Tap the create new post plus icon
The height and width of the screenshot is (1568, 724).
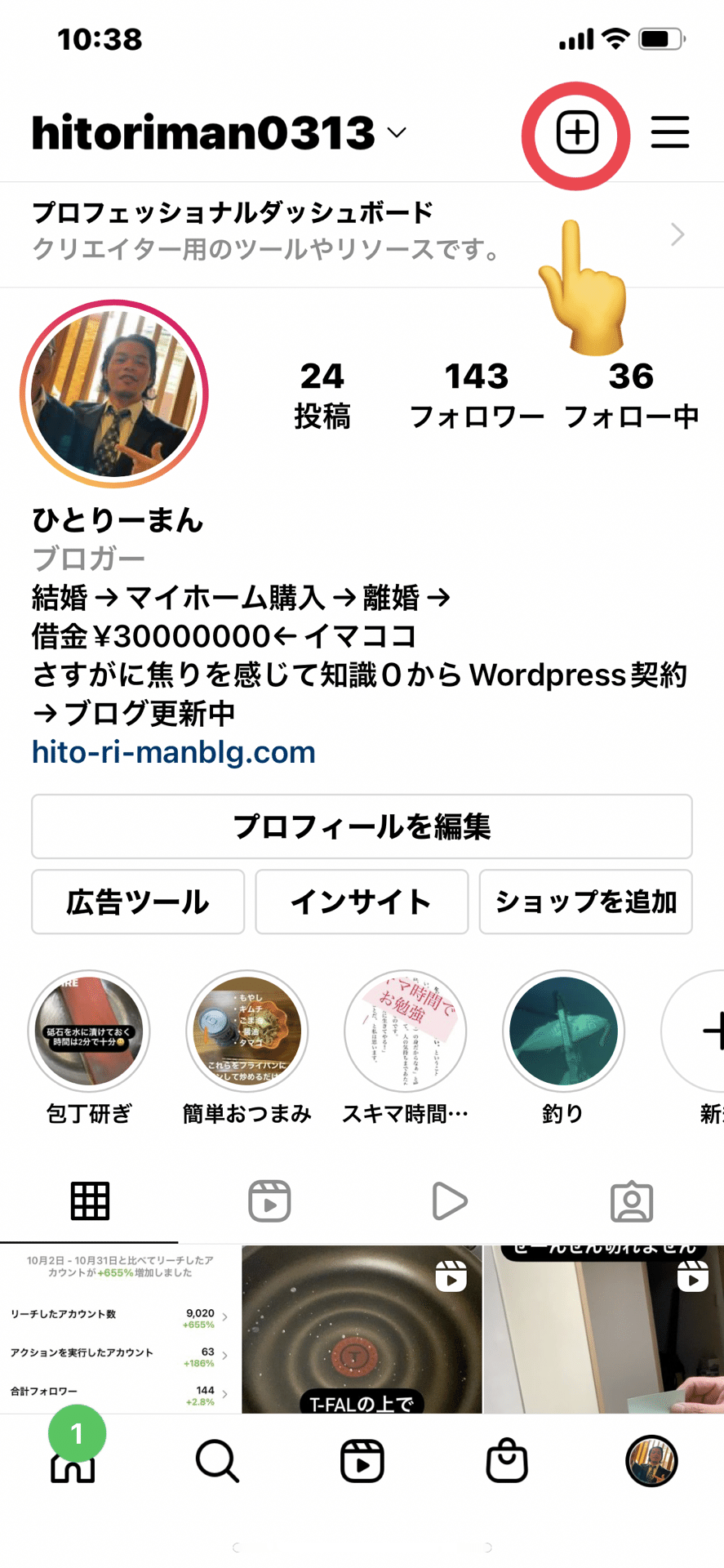click(577, 133)
